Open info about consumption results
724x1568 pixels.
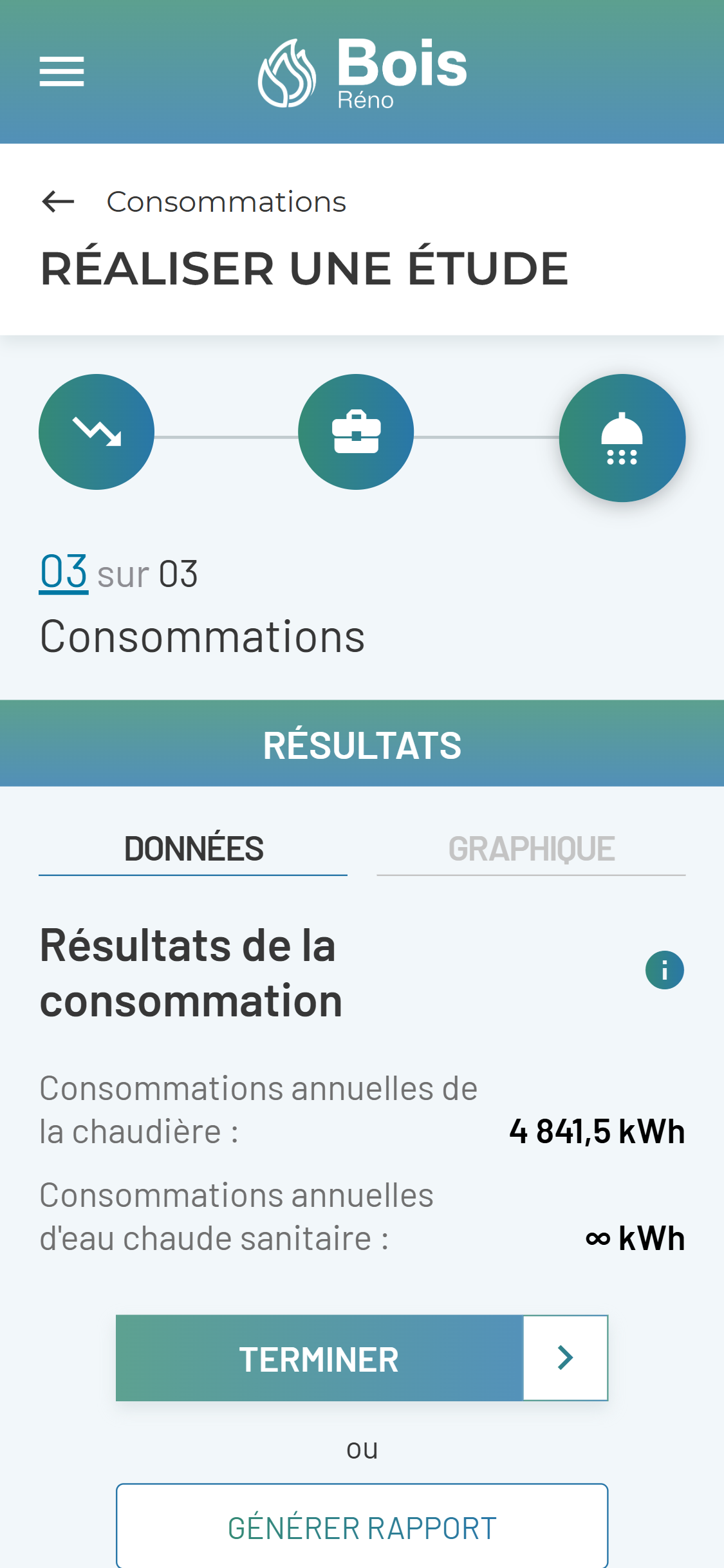pos(664,970)
